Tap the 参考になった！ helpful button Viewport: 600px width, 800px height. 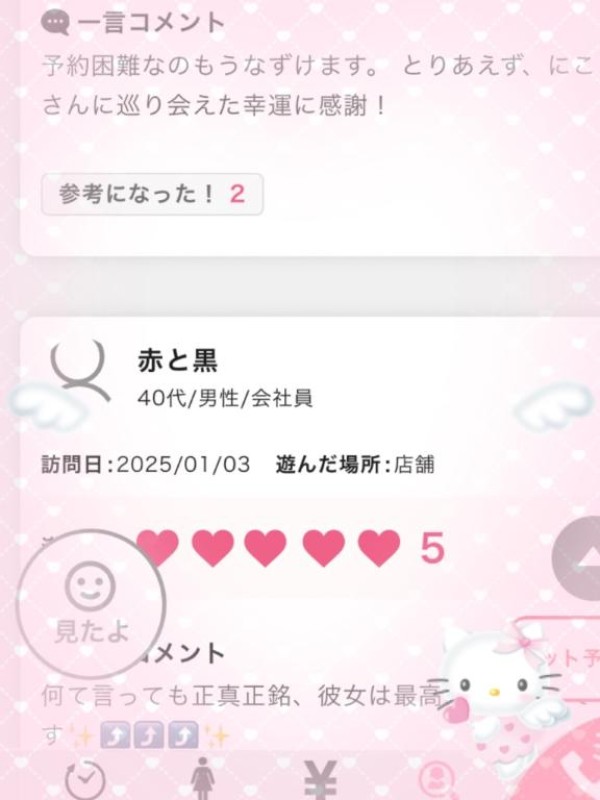[x=152, y=194]
